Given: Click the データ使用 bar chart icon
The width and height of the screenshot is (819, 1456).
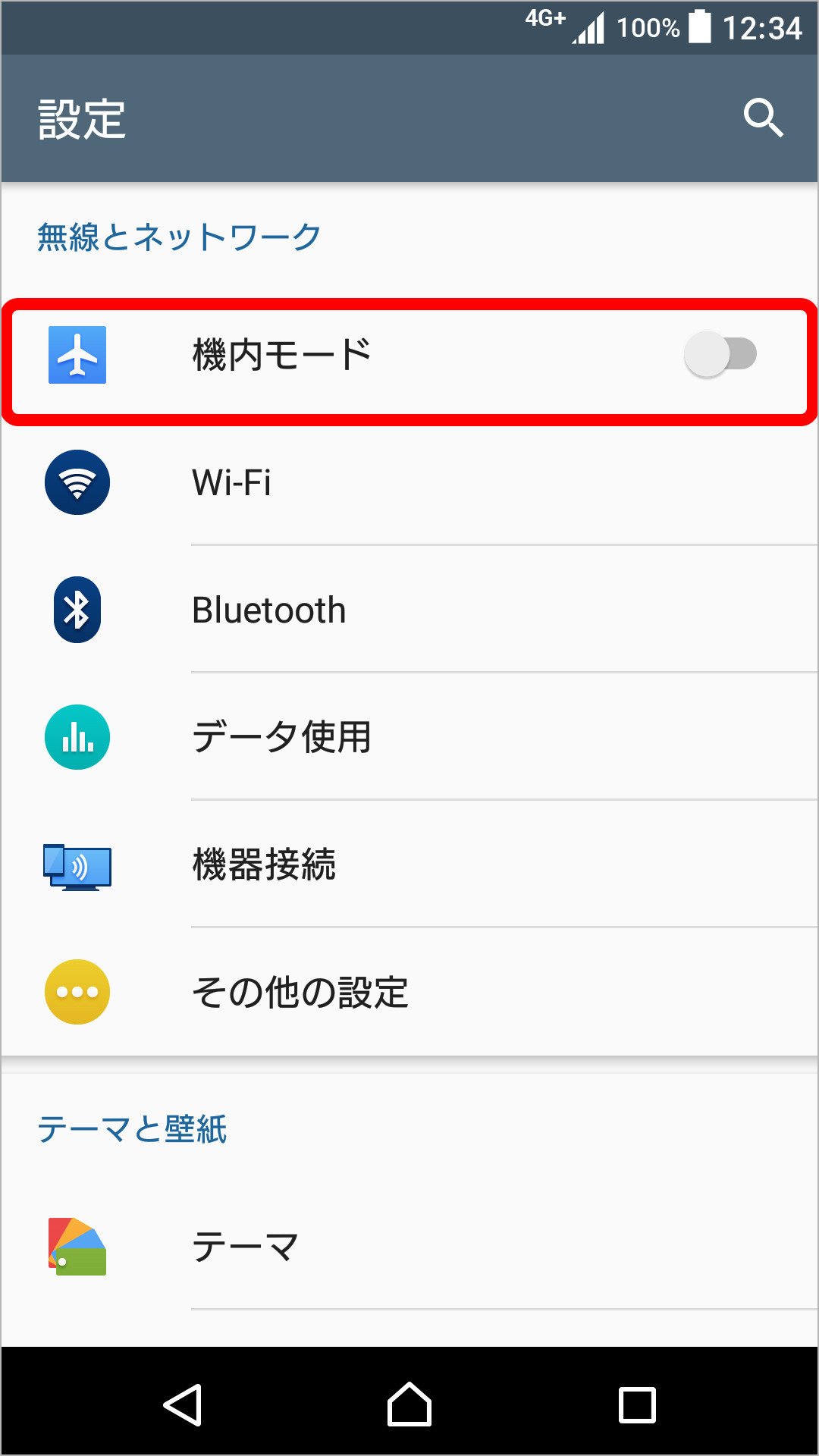Looking at the screenshot, I should tap(77, 736).
